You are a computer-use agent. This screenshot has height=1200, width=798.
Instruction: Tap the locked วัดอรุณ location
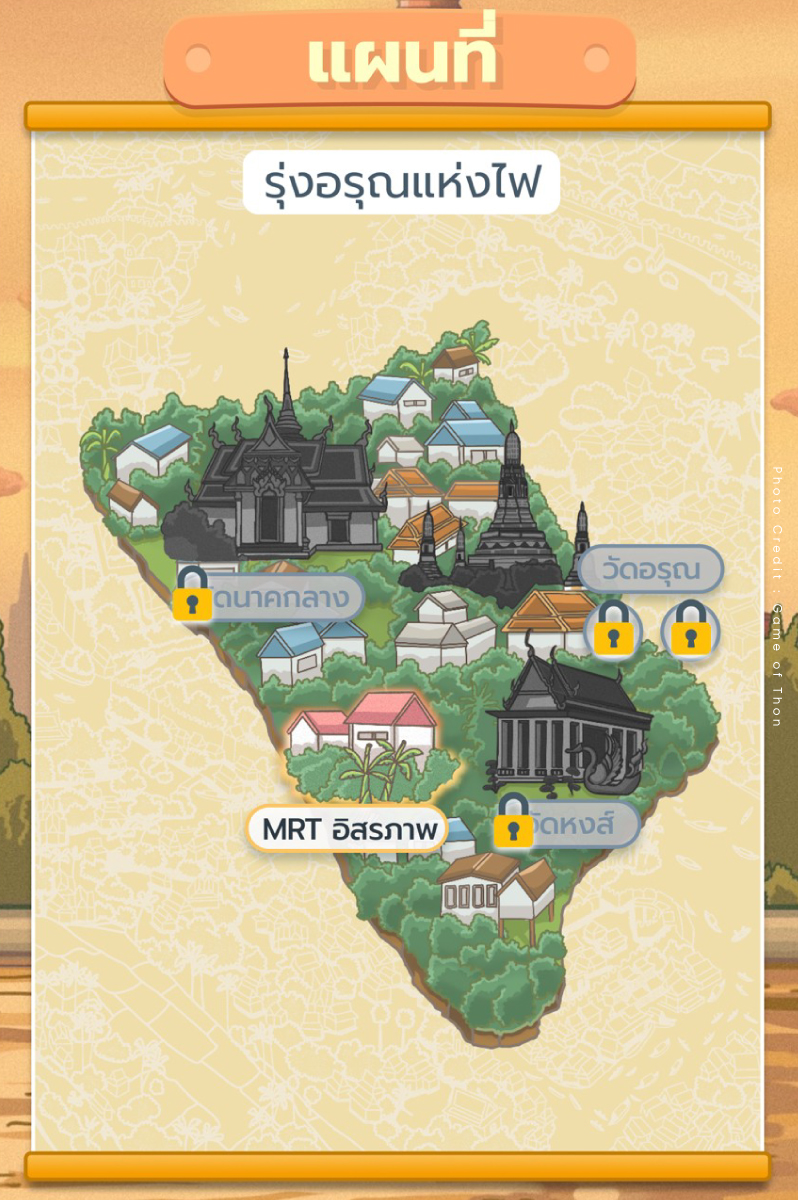[649, 570]
